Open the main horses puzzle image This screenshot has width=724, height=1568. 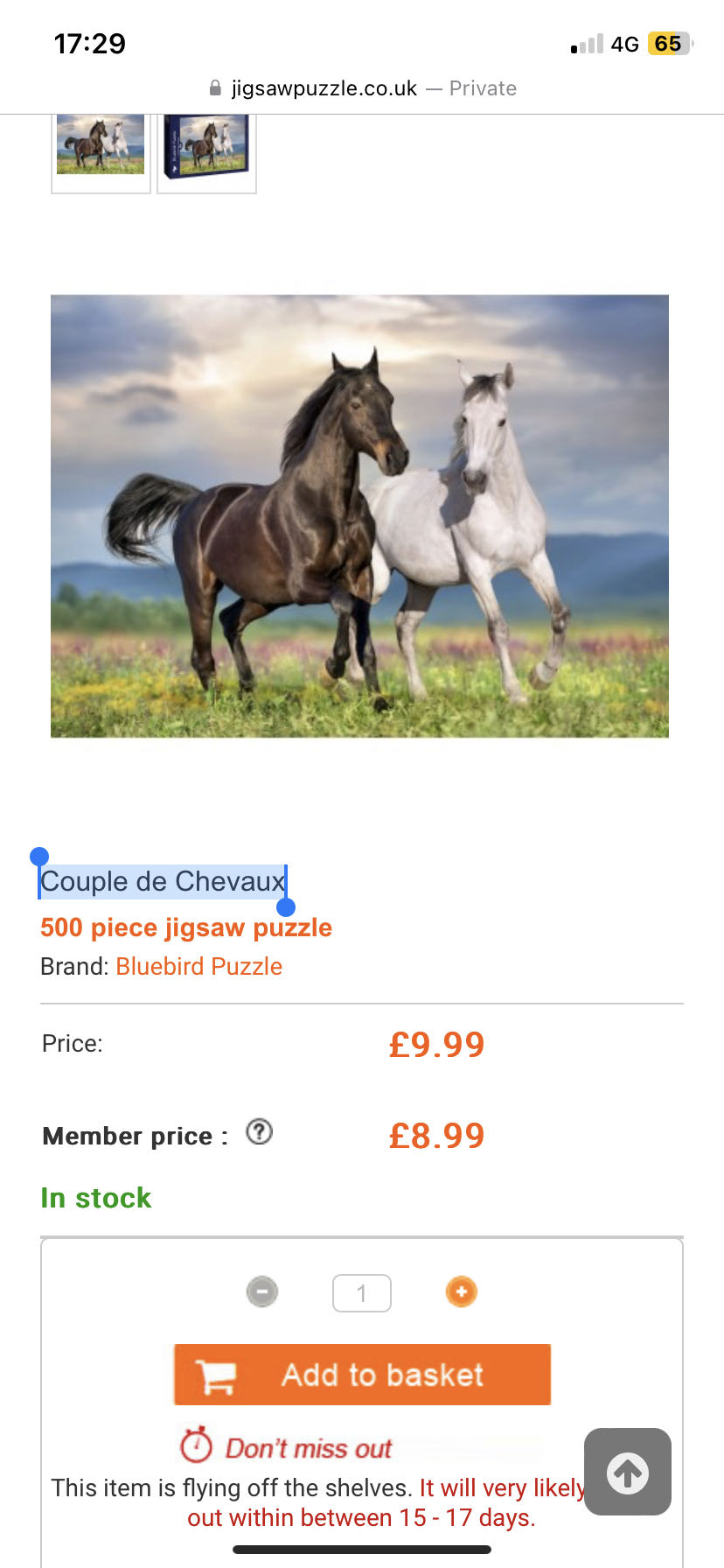pos(359,516)
